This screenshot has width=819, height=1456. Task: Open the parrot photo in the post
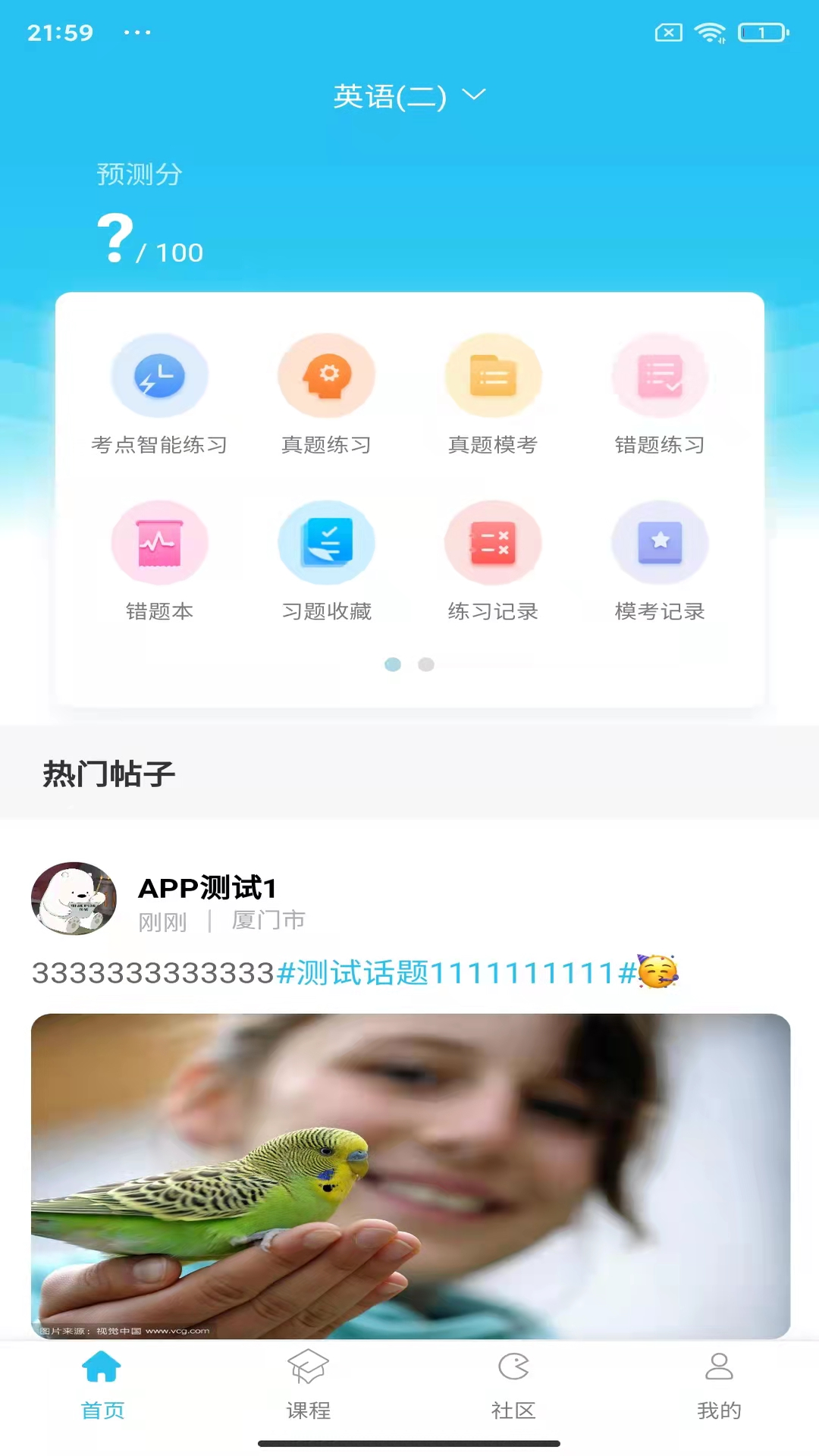[410, 1175]
